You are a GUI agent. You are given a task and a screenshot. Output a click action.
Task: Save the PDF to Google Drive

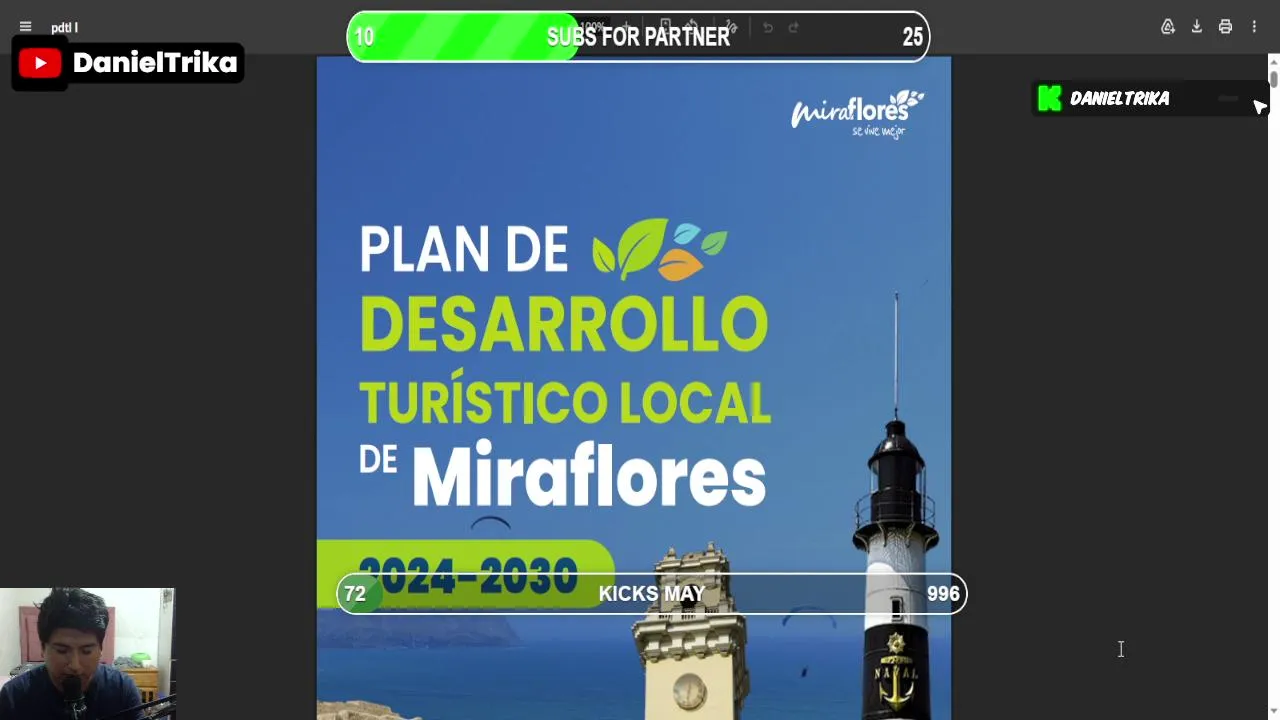click(1167, 27)
